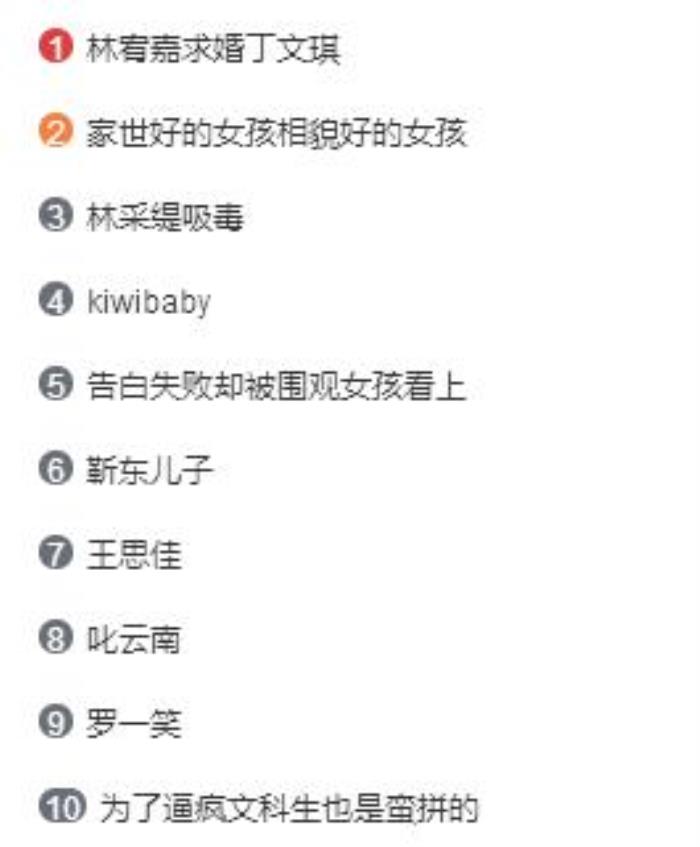The height and width of the screenshot is (847, 700).
Task: Select the ninth item 罗一笑
Action: 133,722
